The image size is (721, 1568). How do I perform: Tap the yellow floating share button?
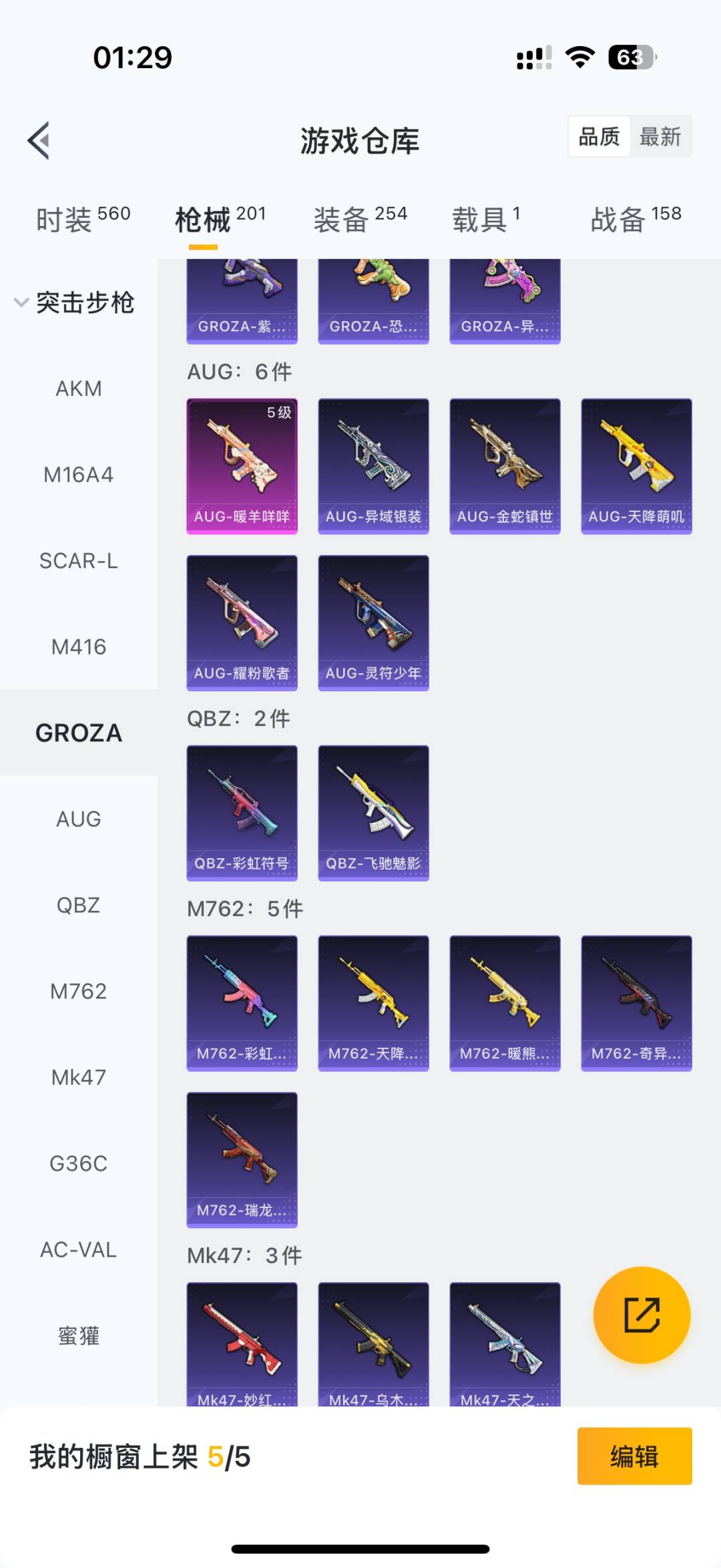(x=642, y=1315)
